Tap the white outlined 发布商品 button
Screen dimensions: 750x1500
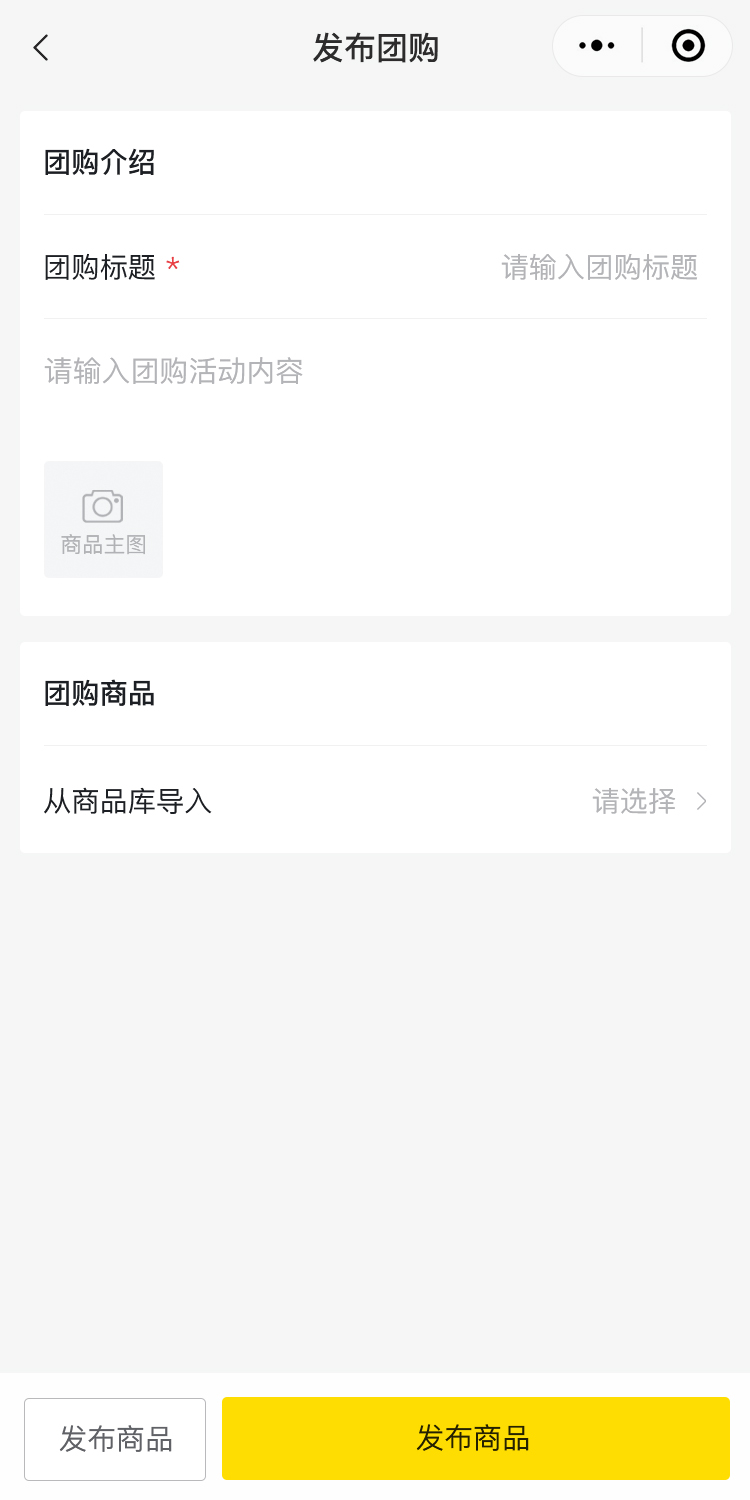[115, 1439]
